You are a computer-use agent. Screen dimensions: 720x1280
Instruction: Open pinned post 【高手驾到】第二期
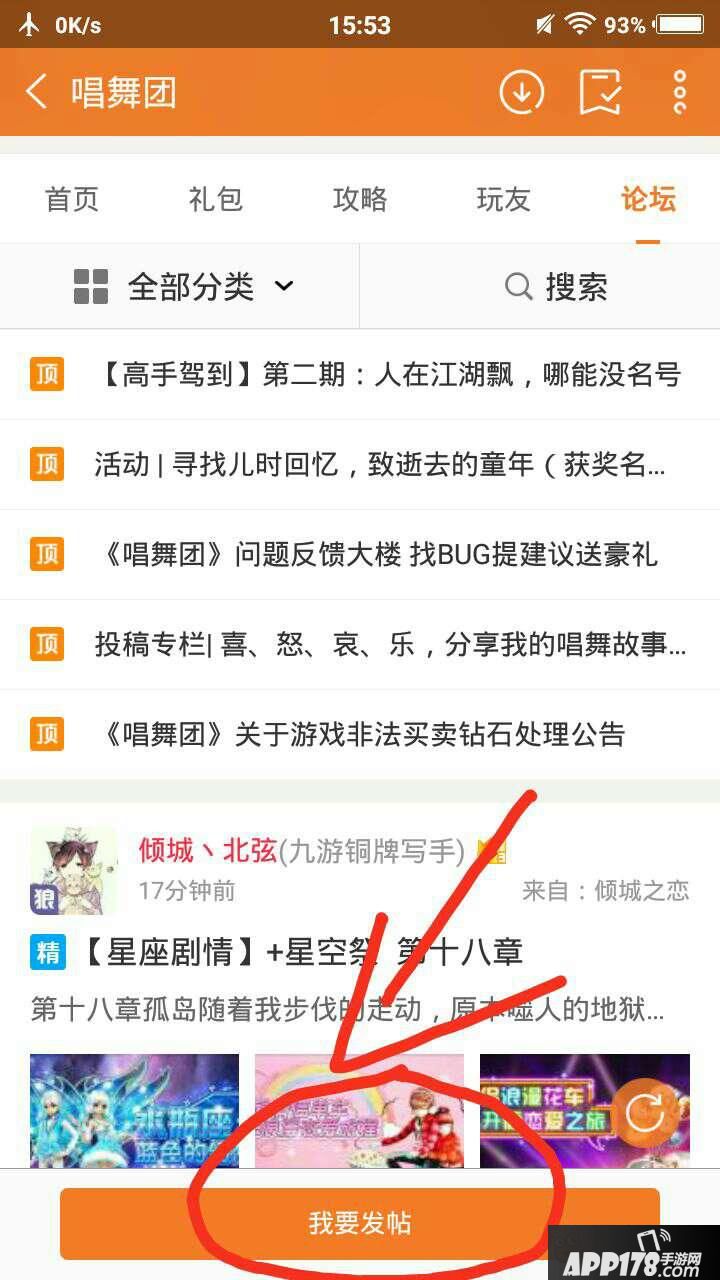388,375
